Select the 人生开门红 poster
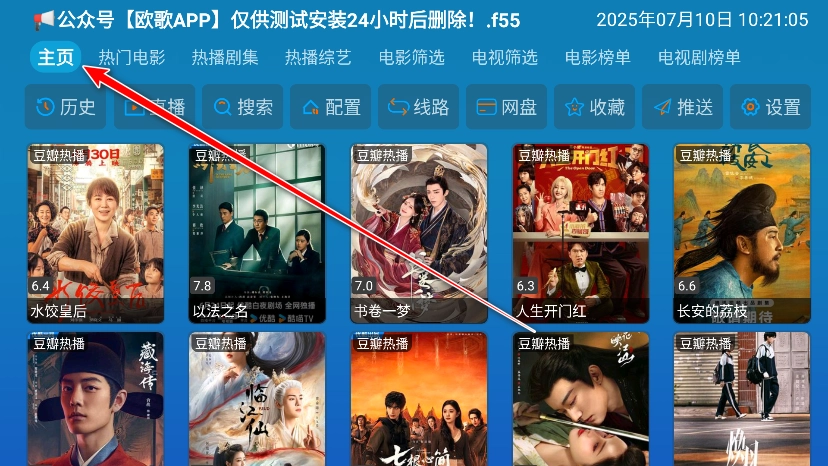 [x=580, y=234]
